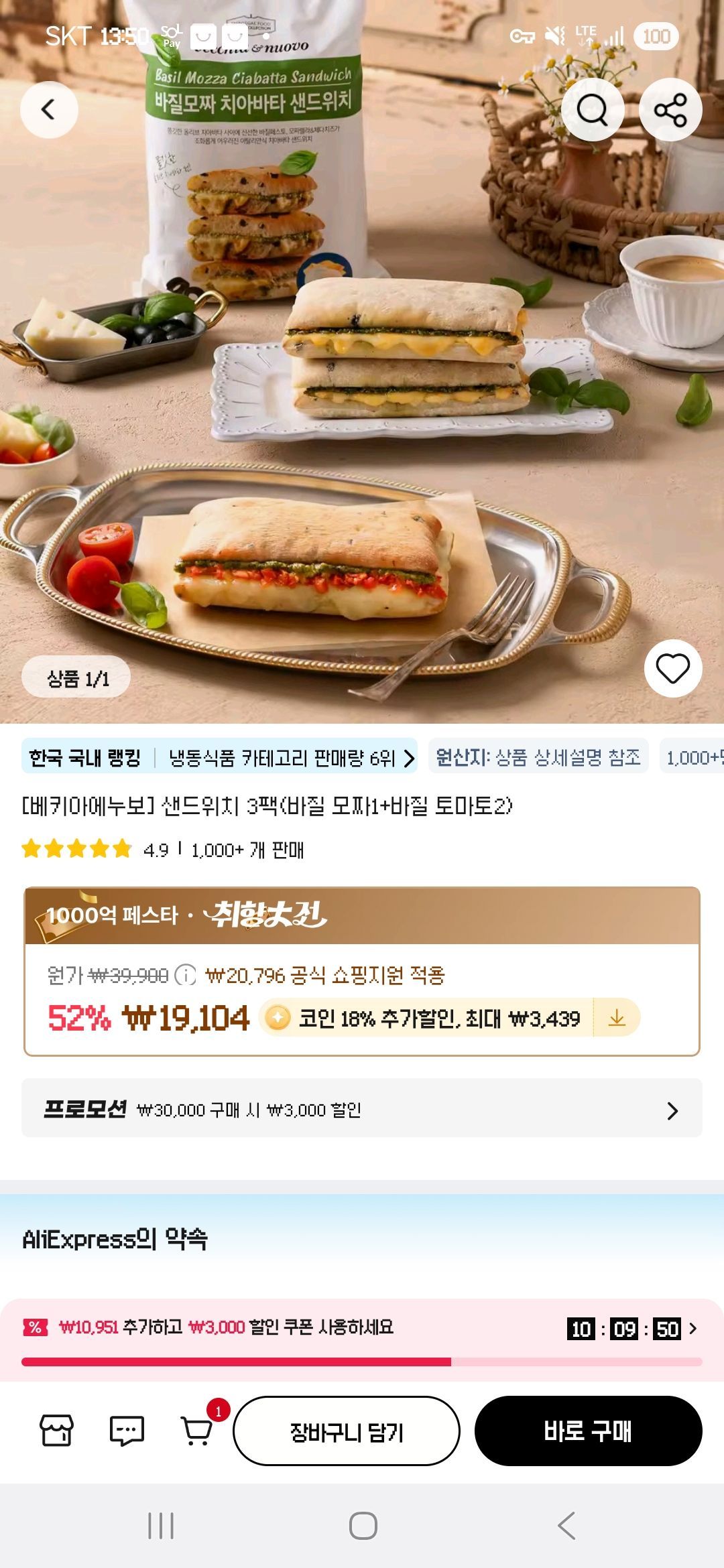This screenshot has width=724, height=1568.
Task: Tap the sandwich product photo
Action: 362,402
